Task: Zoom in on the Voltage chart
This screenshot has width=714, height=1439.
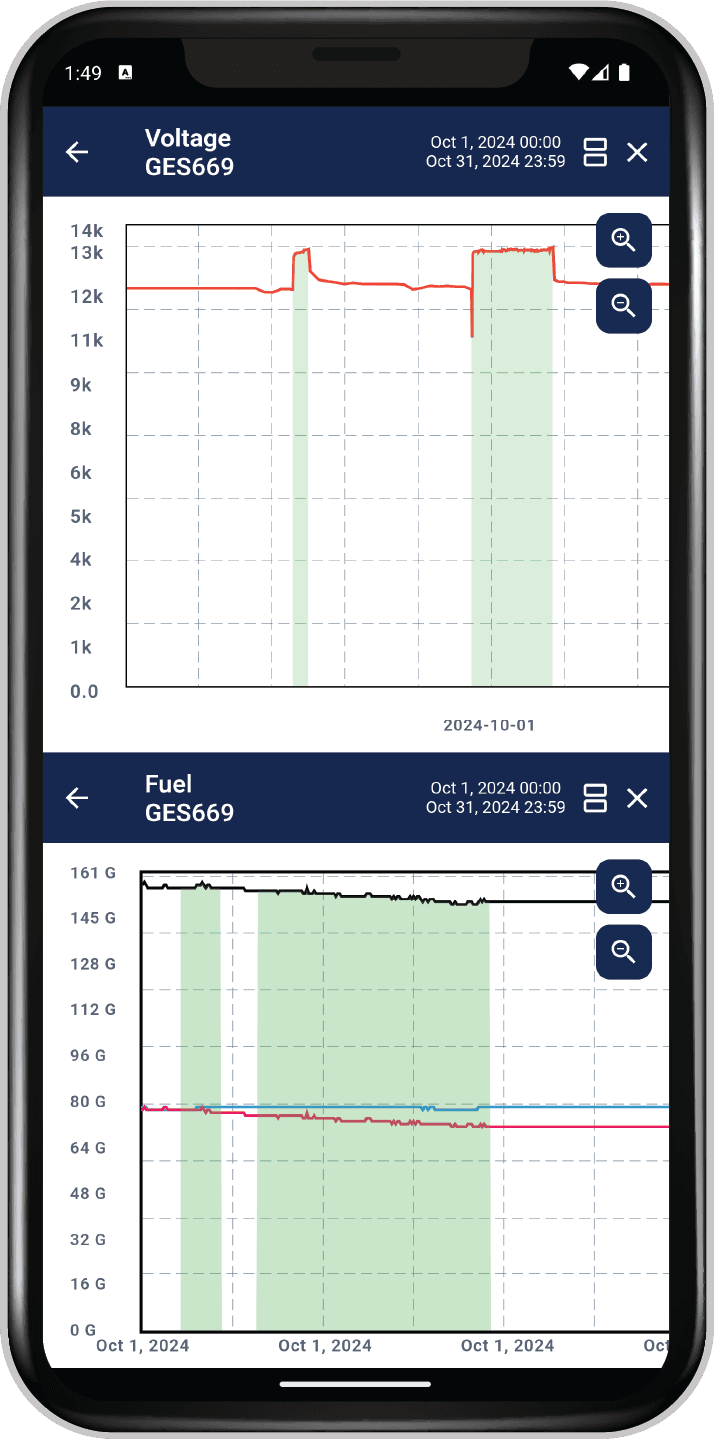Action: 624,240
